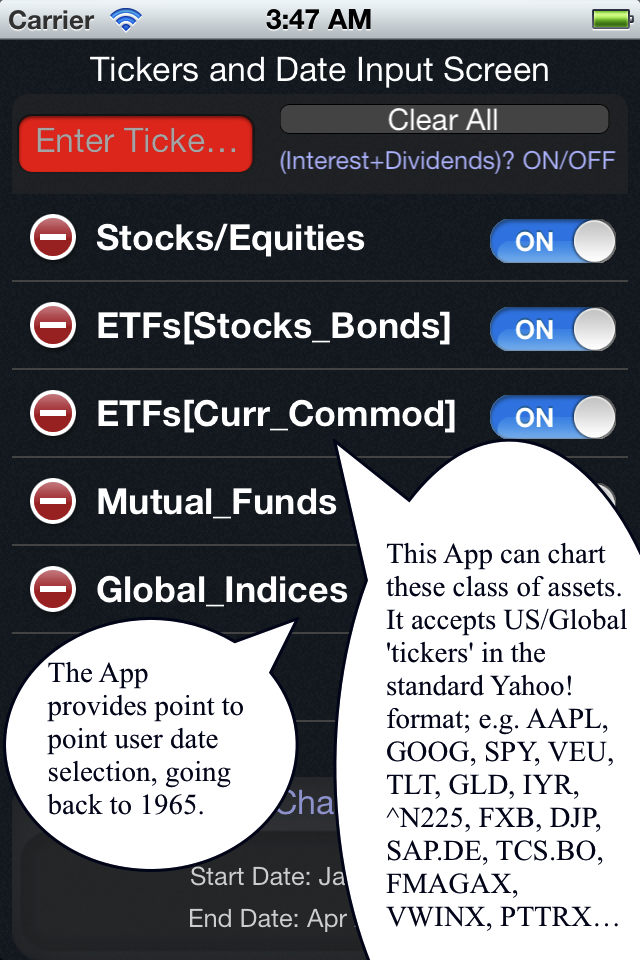Remove Mutual_Funds using its red minus icon
This screenshot has height=960, width=640.
54,502
